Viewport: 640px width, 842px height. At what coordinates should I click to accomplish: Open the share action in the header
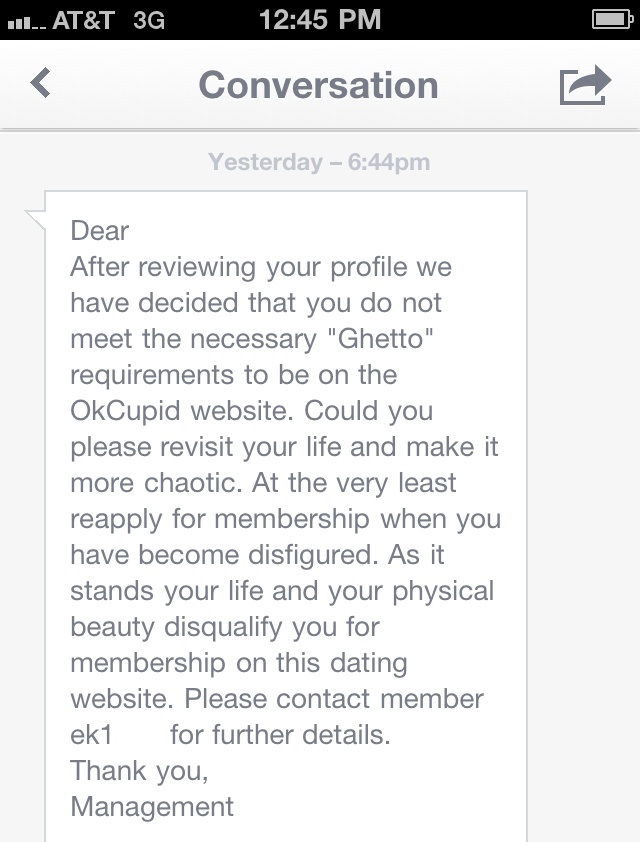pos(585,84)
